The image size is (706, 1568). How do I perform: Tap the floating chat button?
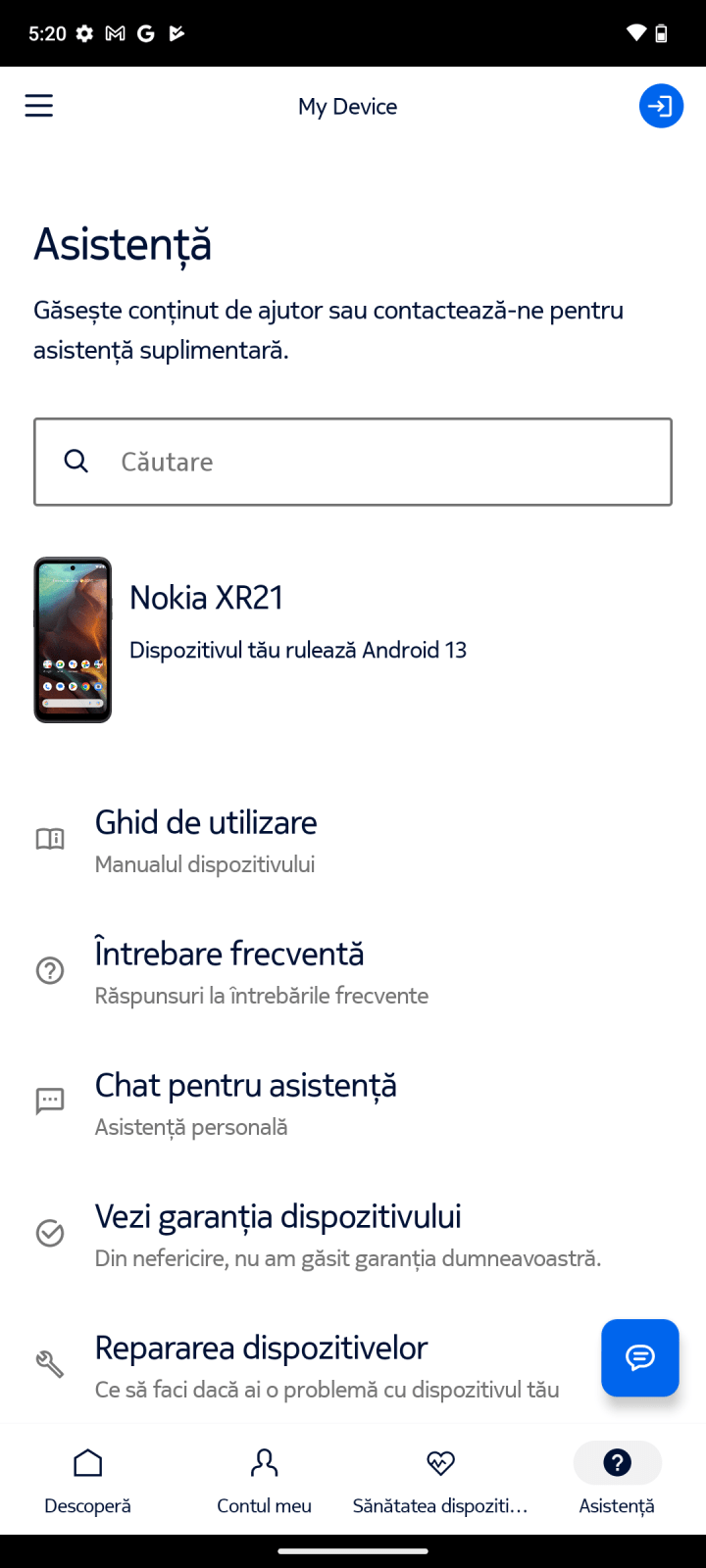tap(640, 1357)
